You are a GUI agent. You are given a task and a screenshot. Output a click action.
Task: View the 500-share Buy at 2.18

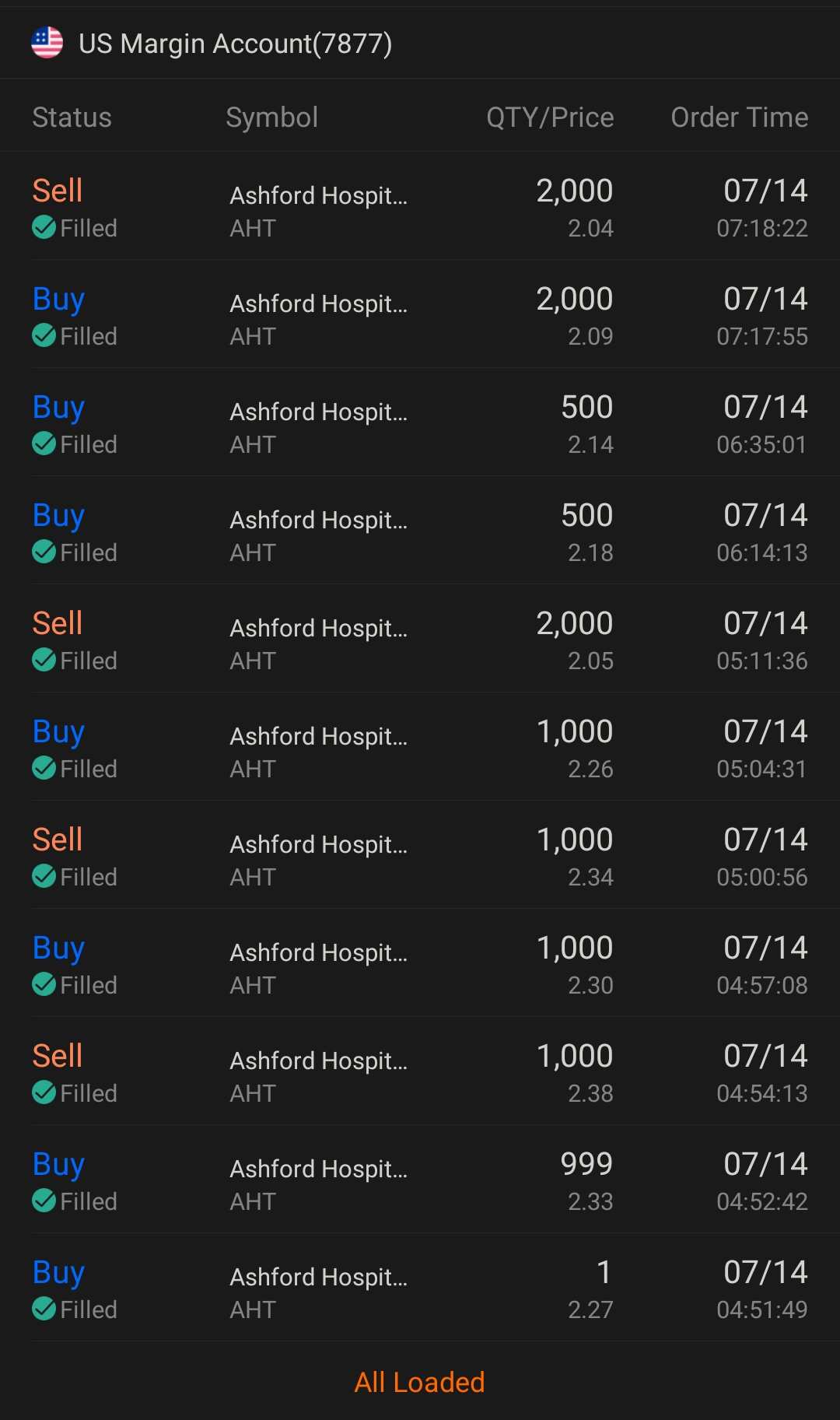(420, 531)
